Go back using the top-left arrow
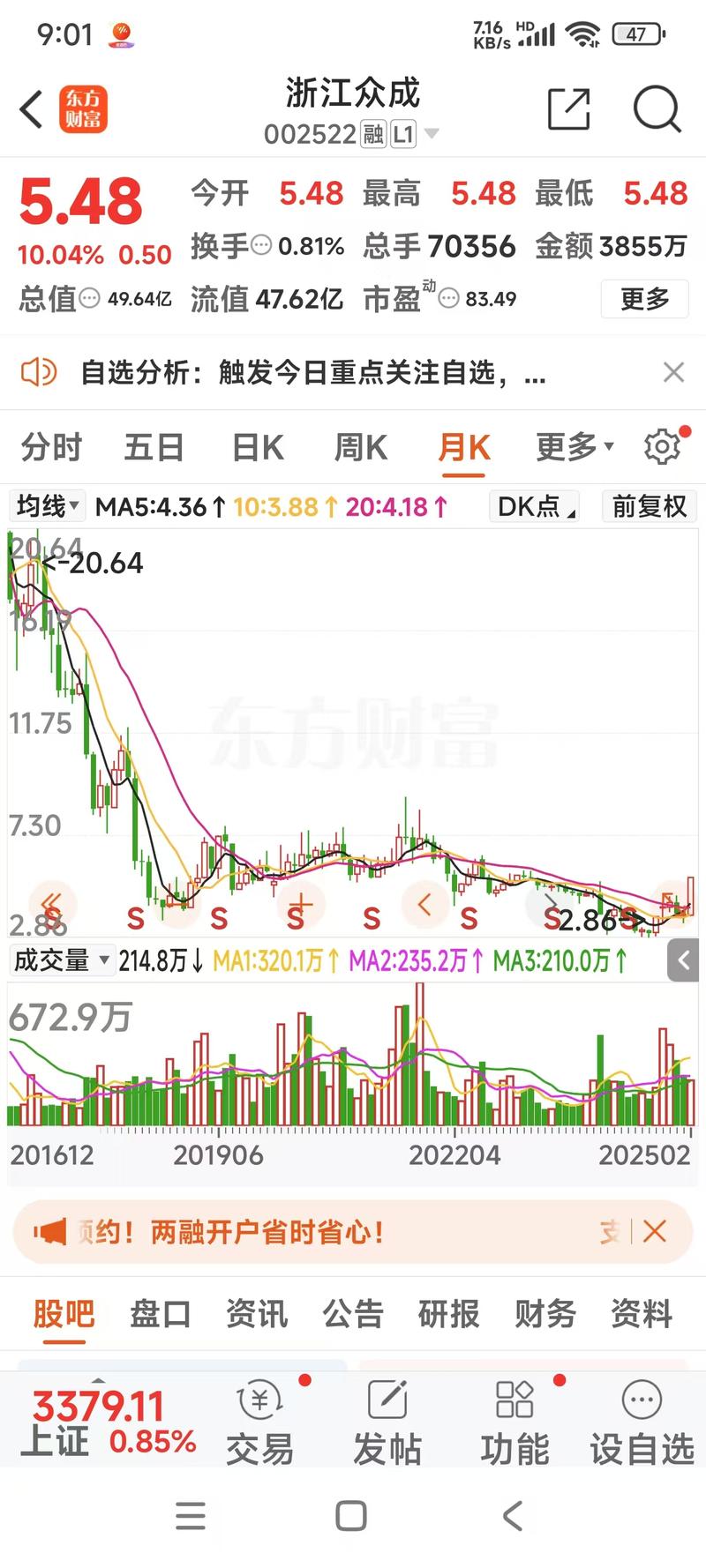 tap(32, 110)
